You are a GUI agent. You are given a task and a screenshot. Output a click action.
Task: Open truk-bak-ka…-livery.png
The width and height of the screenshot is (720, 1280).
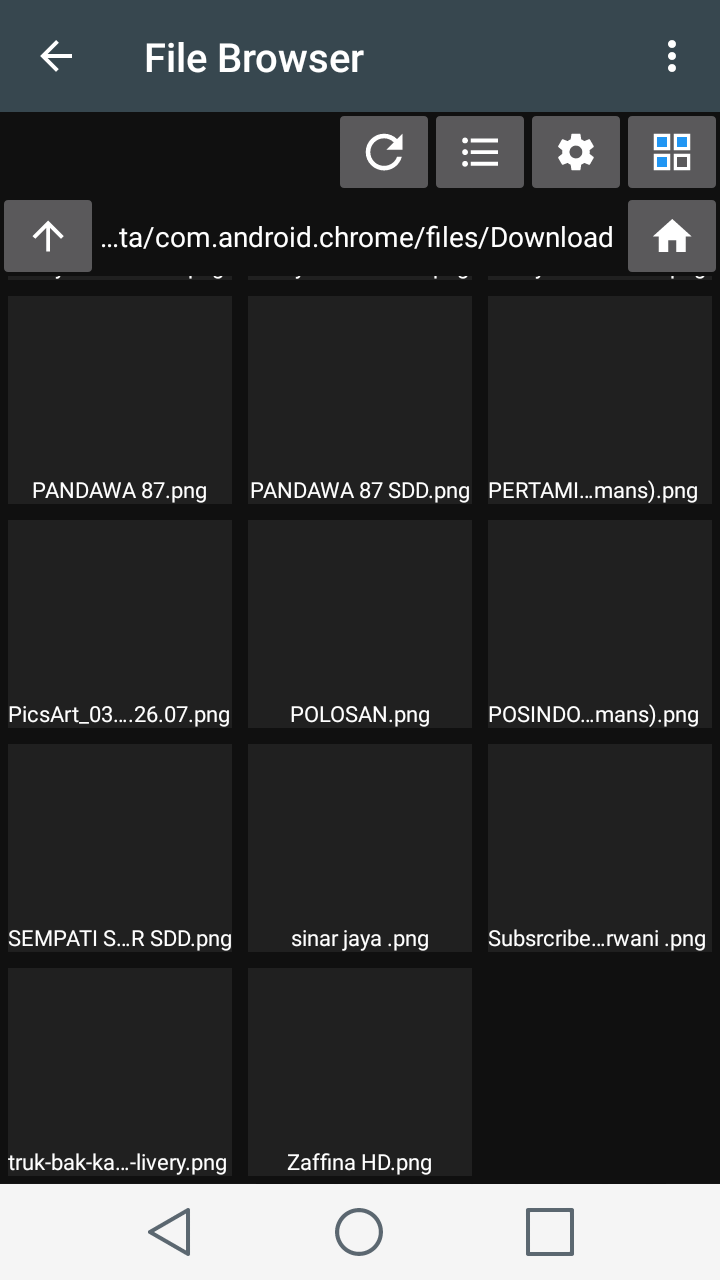click(120, 1072)
